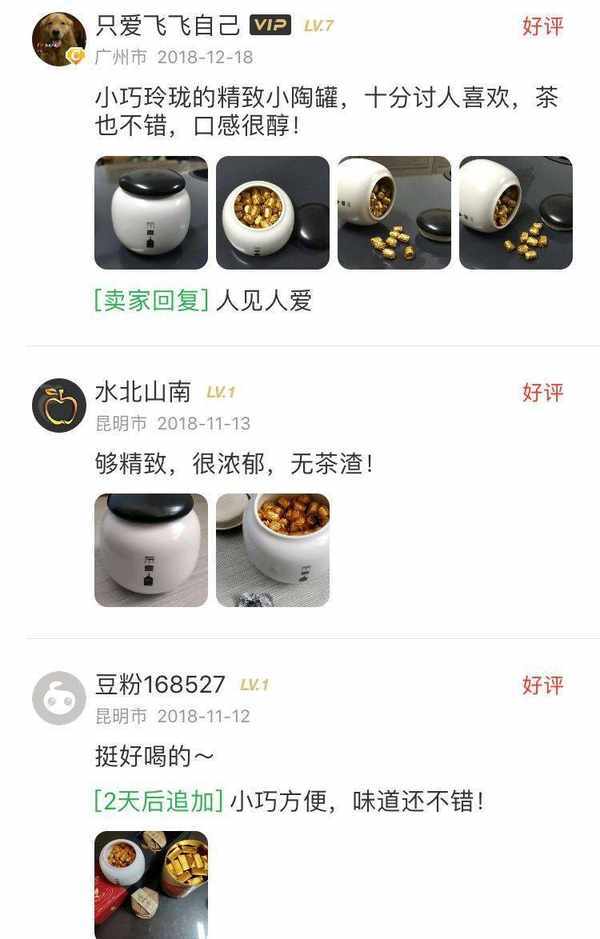Enlarge 水北山南's second review photo

tap(272, 550)
